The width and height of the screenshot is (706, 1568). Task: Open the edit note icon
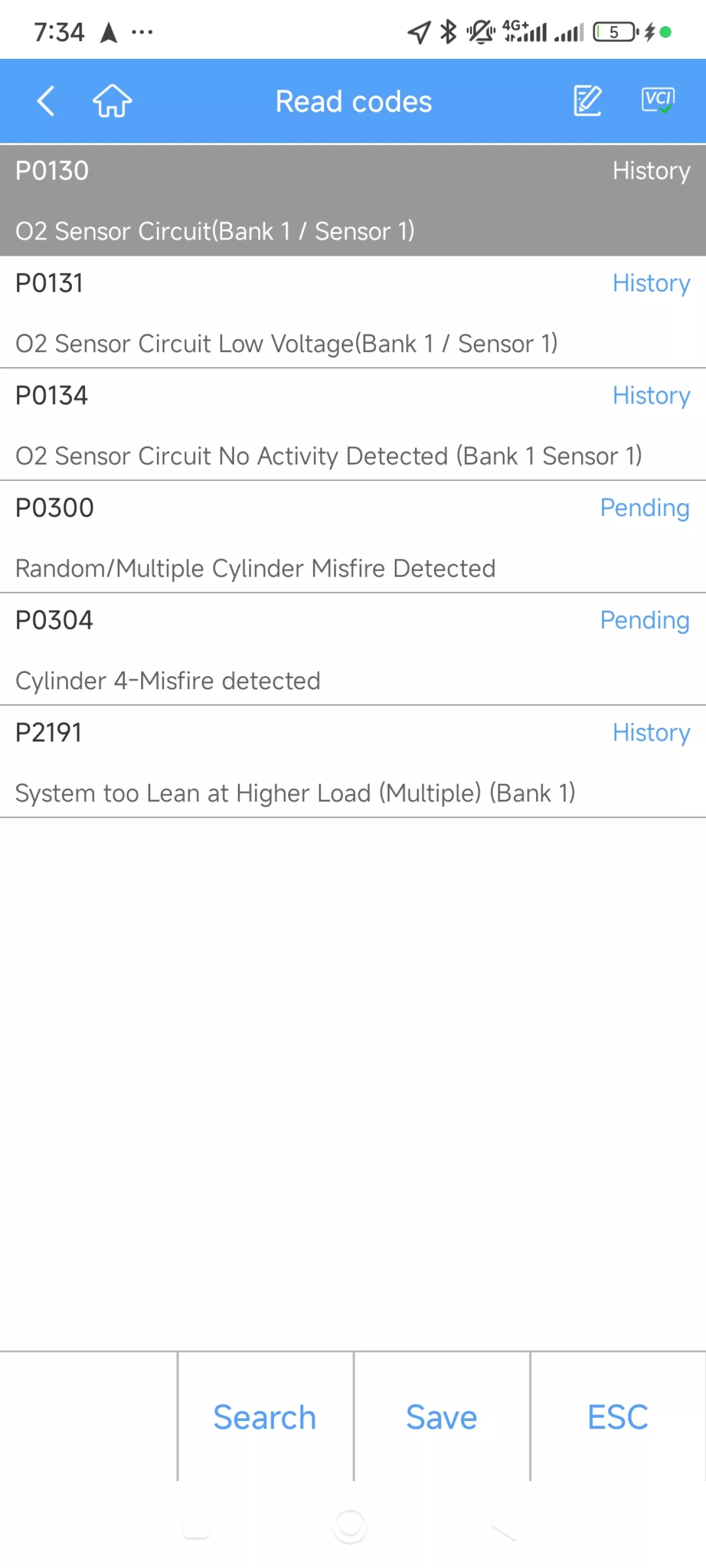pos(587,101)
